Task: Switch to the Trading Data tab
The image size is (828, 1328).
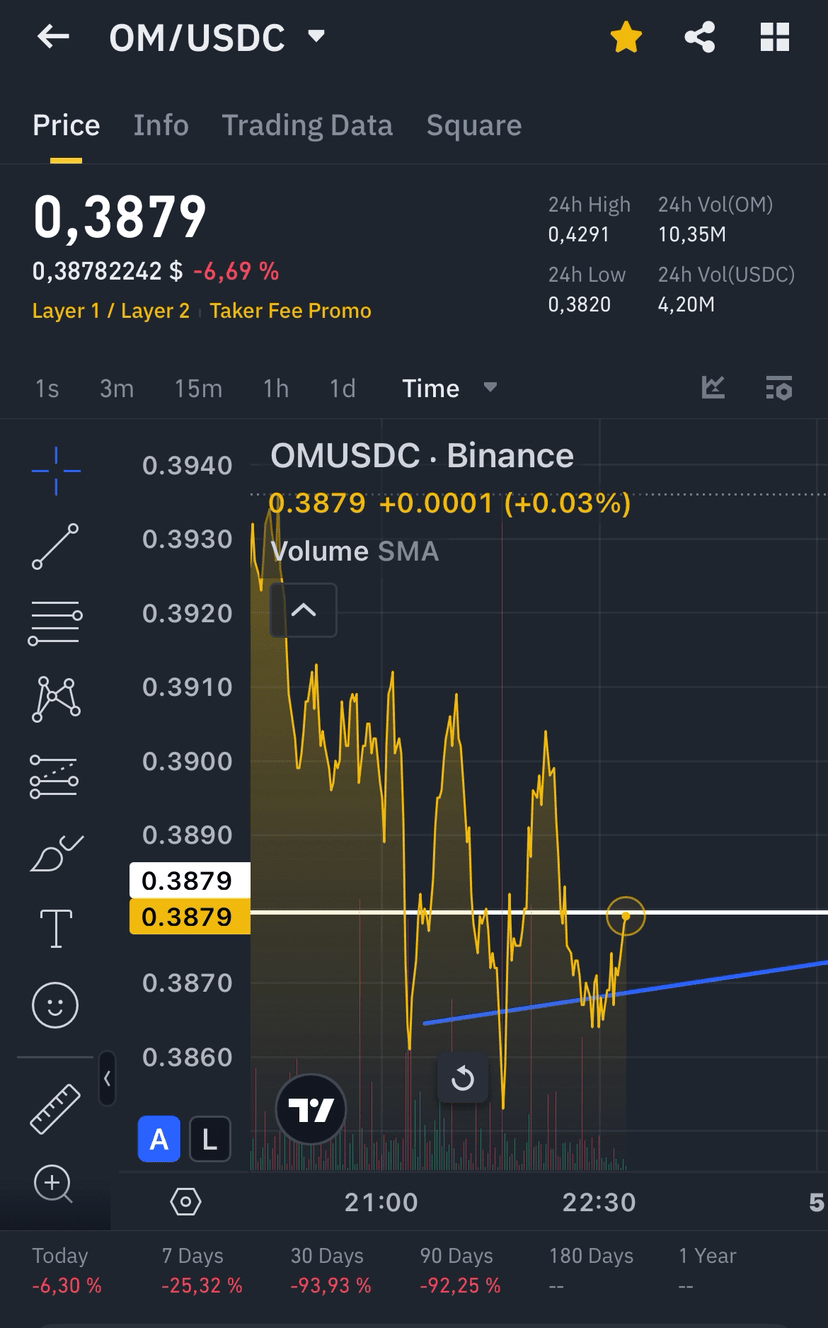Action: pyautogui.click(x=307, y=125)
